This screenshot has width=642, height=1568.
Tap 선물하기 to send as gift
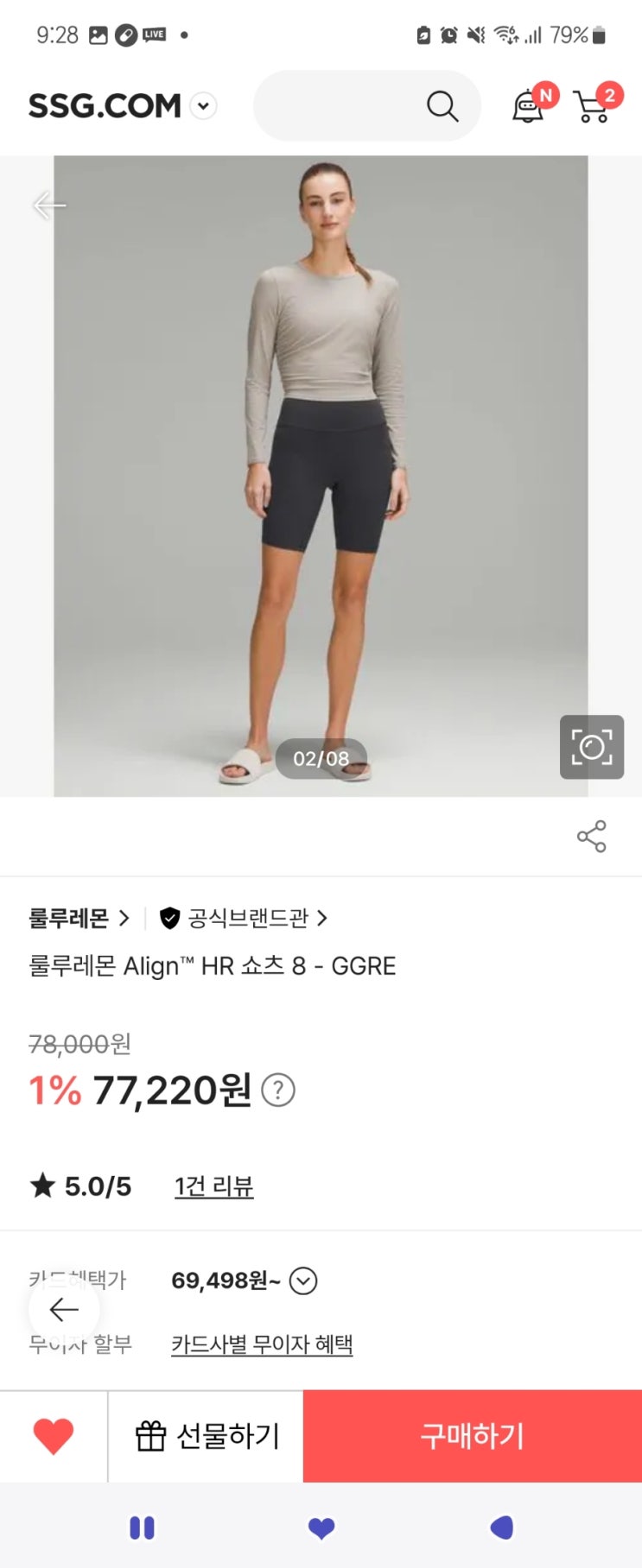(x=207, y=1437)
